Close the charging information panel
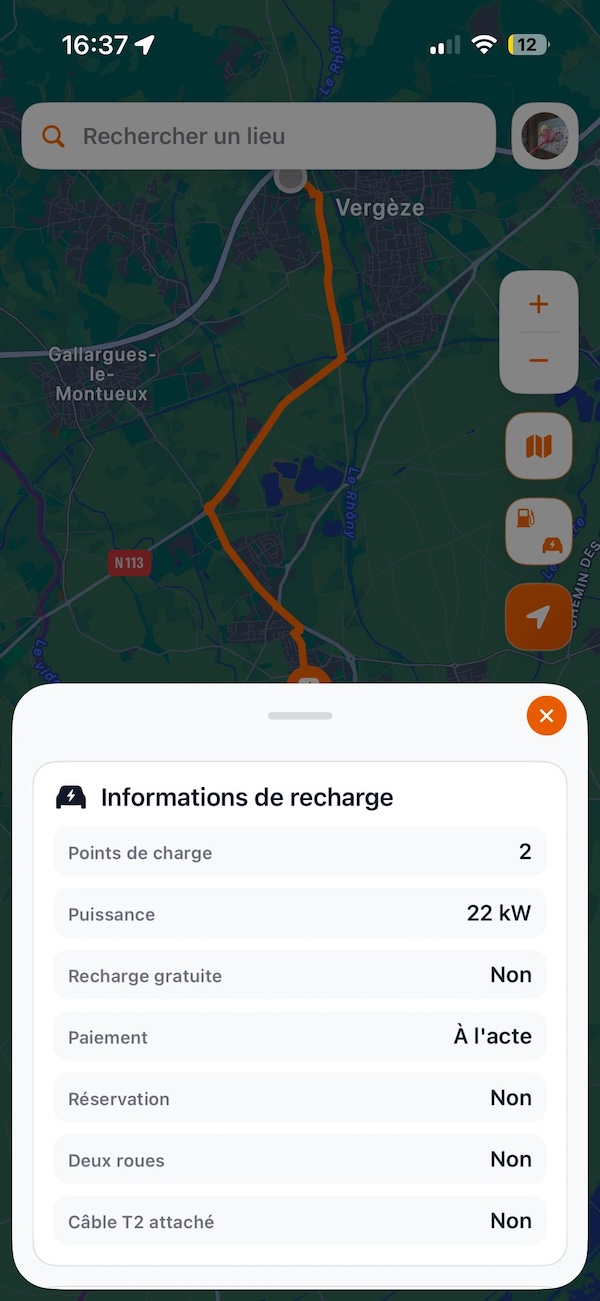The image size is (600, 1301). coord(546,716)
